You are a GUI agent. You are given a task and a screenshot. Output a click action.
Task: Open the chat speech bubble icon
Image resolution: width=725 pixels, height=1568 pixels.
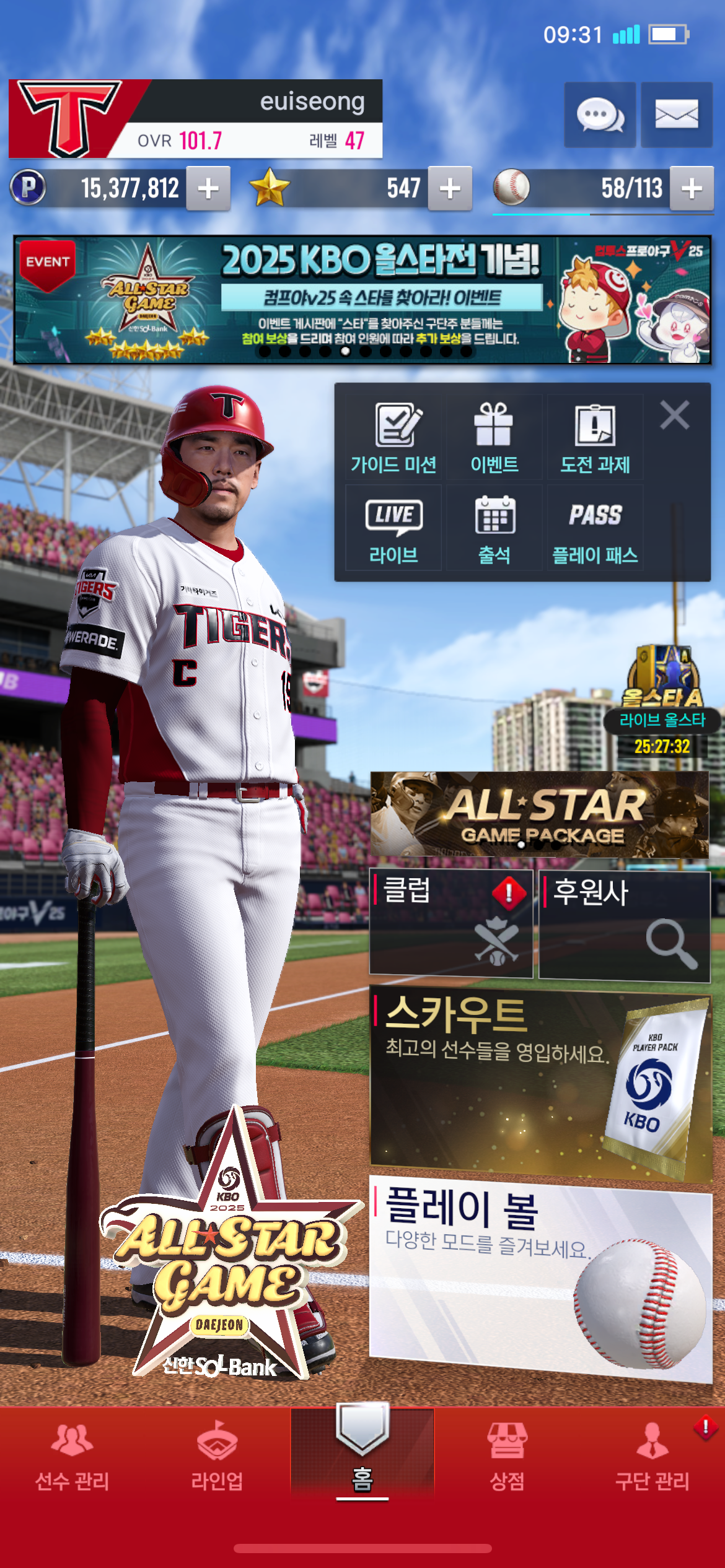[x=599, y=115]
